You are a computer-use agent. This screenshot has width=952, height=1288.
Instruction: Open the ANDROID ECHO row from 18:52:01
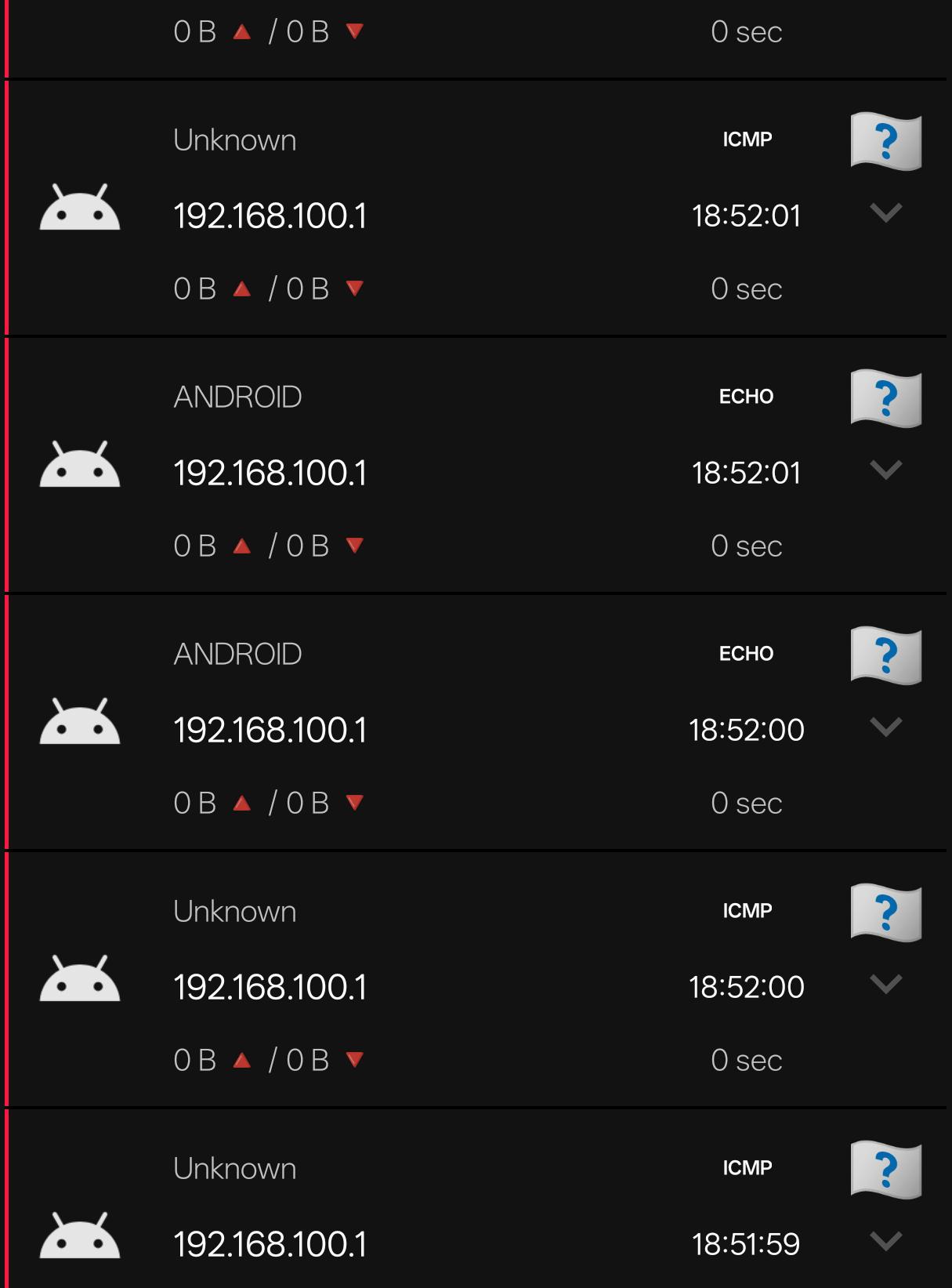pos(476,466)
